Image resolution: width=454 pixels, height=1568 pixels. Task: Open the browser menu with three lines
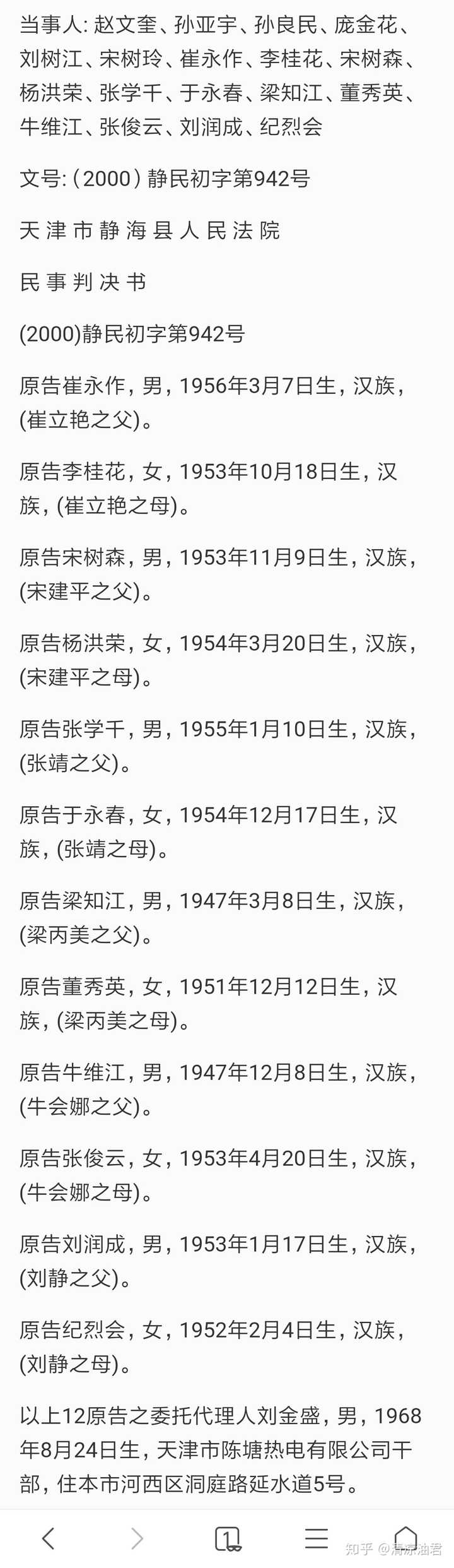tap(317, 1538)
